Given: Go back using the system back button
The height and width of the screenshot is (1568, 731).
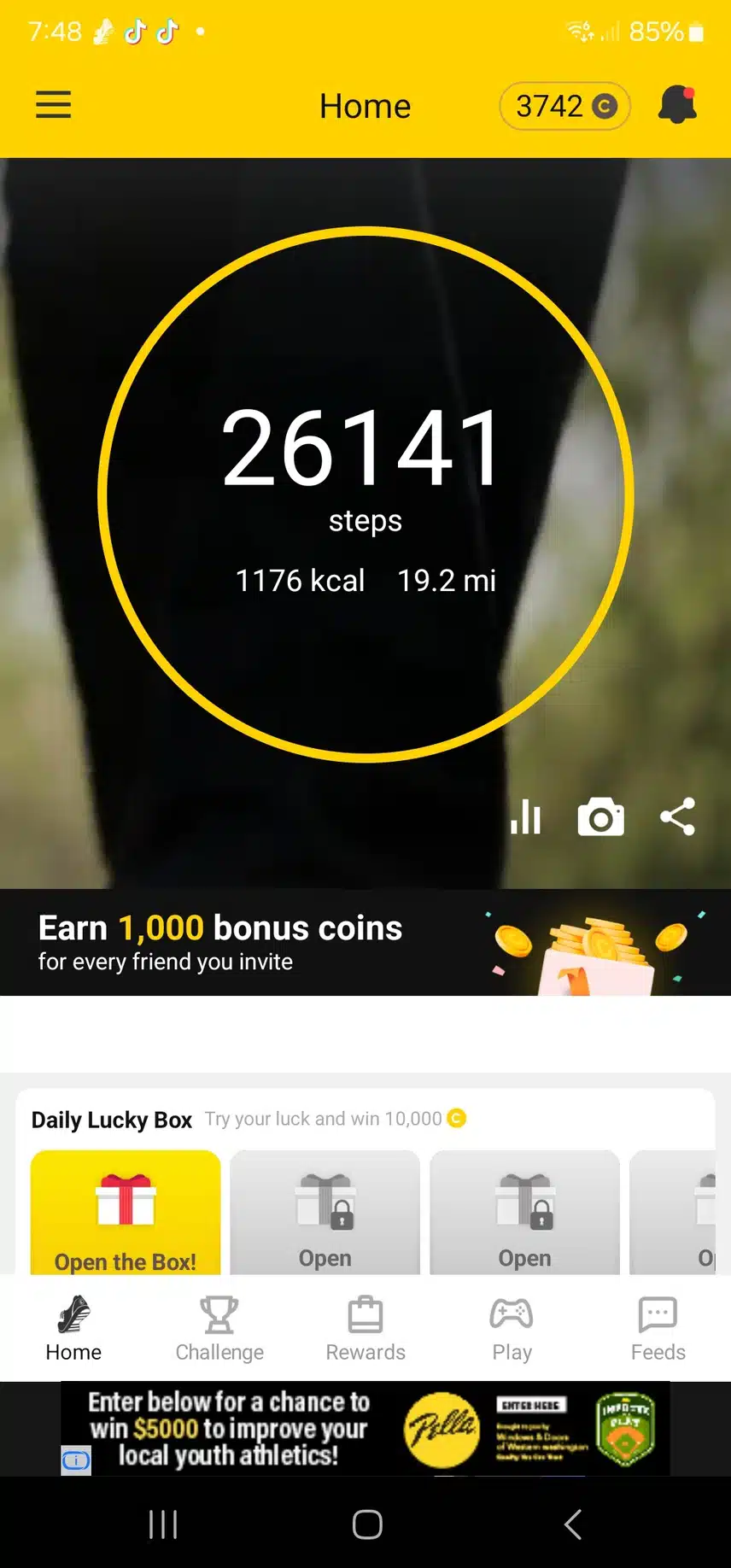Looking at the screenshot, I should [x=572, y=1524].
